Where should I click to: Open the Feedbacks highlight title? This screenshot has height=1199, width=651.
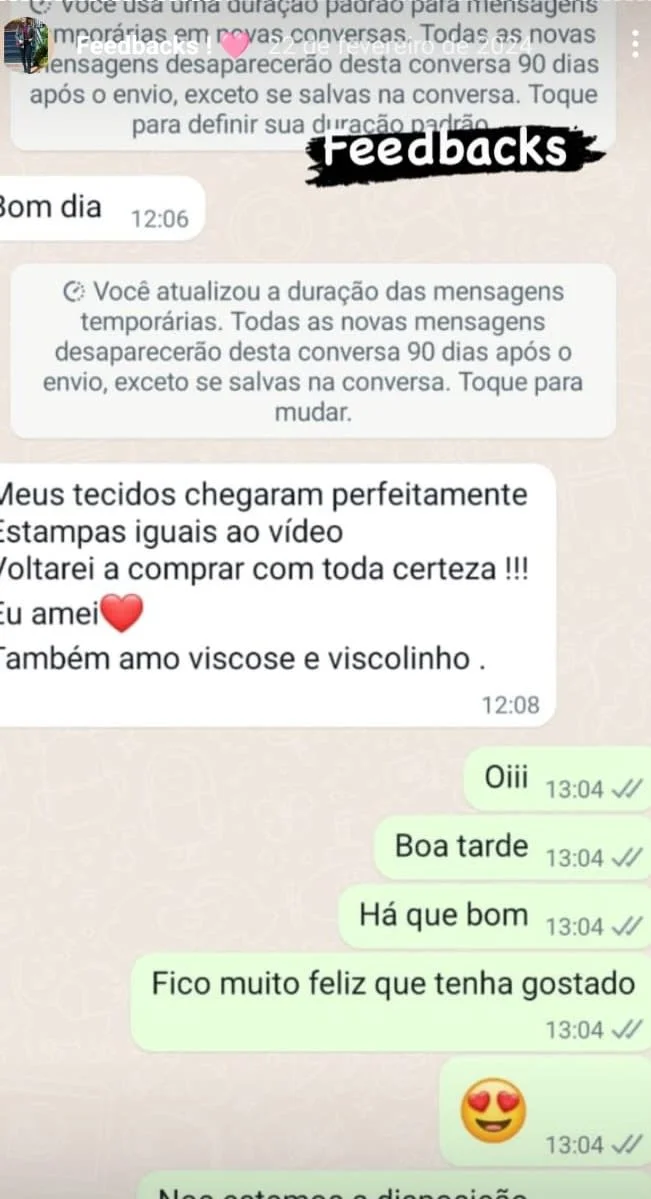point(140,46)
